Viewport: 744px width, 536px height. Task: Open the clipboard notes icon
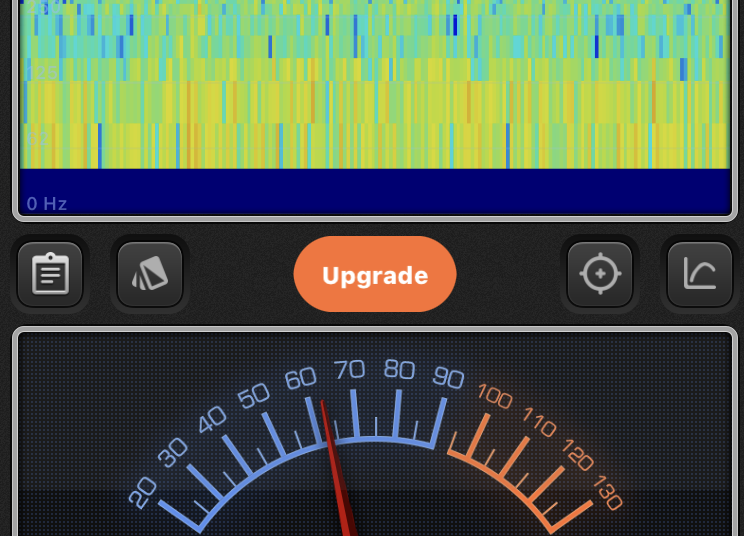pyautogui.click(x=50, y=274)
